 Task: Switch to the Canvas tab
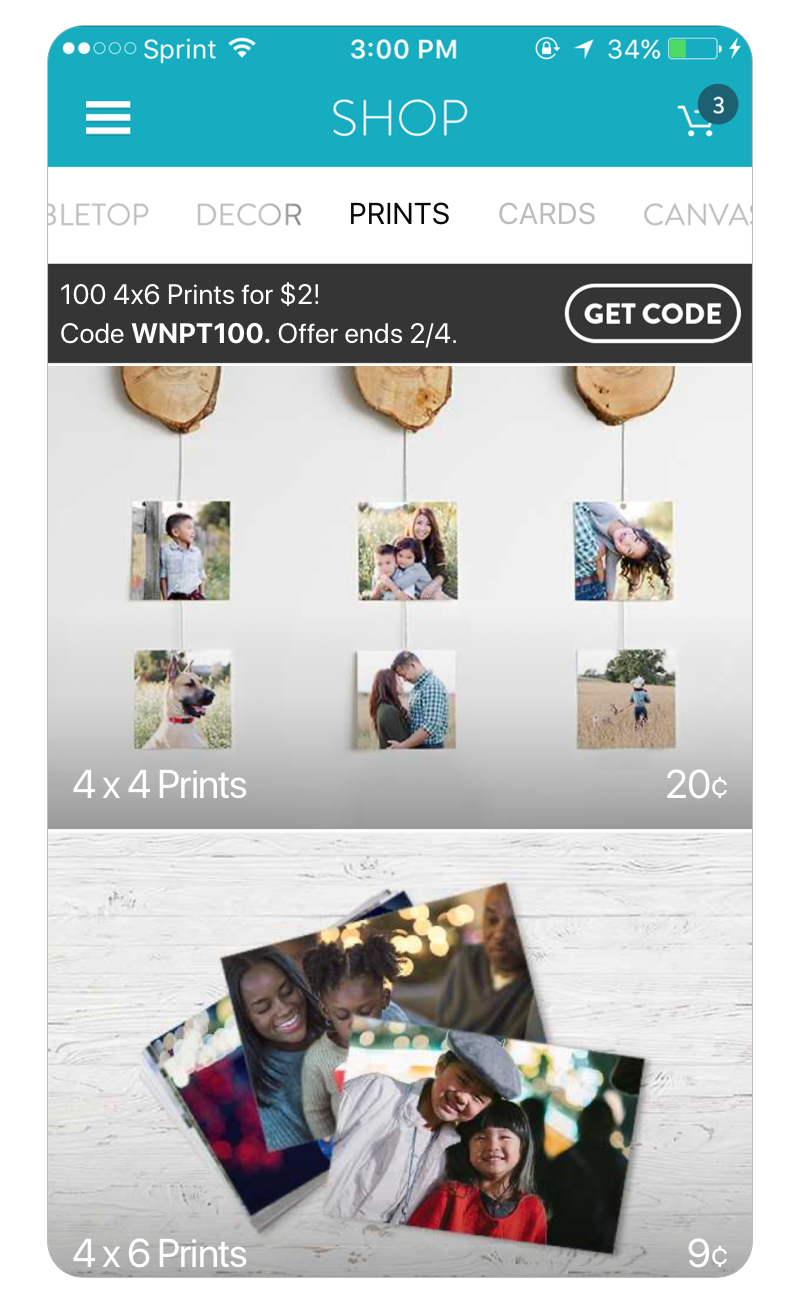point(697,214)
